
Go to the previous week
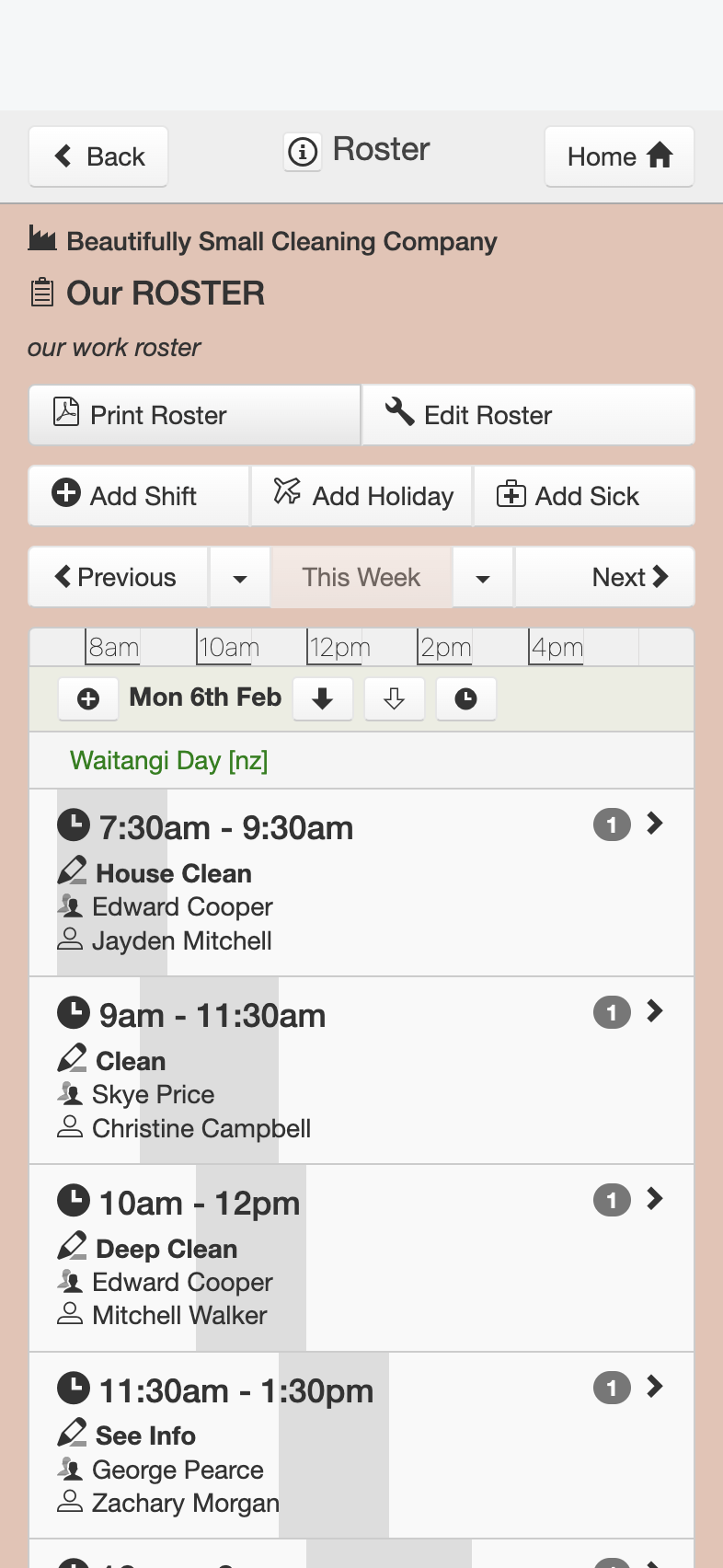pyautogui.click(x=119, y=577)
